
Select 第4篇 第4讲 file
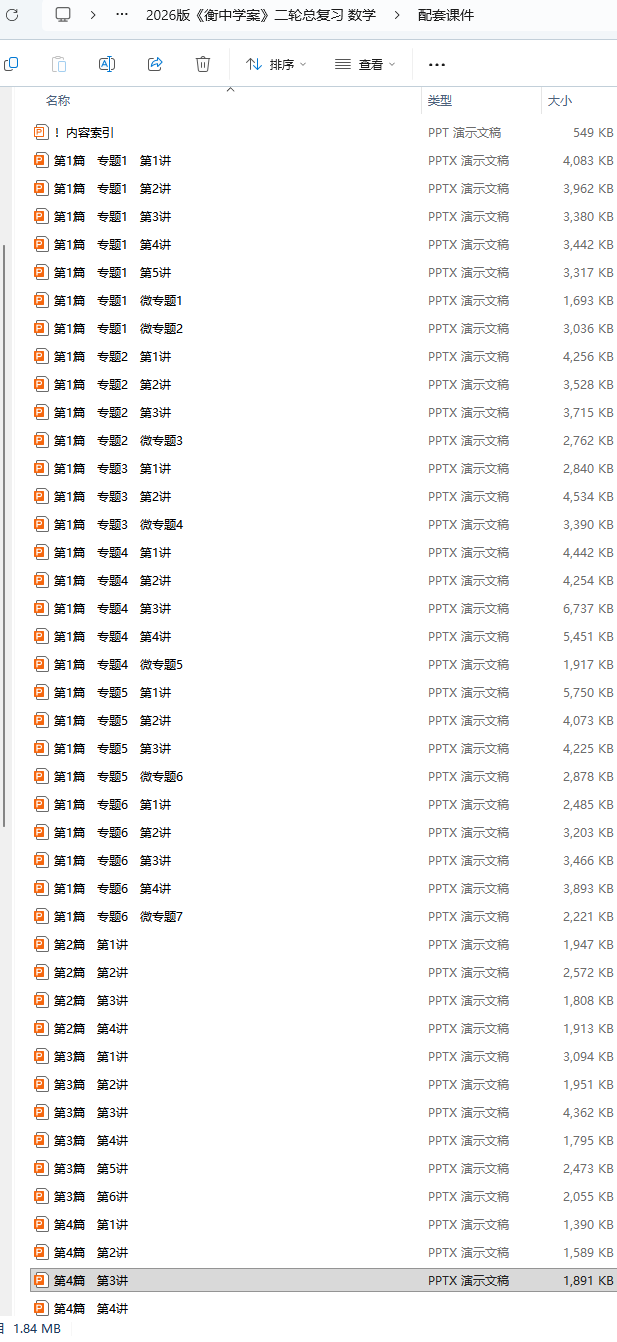click(x=91, y=1308)
